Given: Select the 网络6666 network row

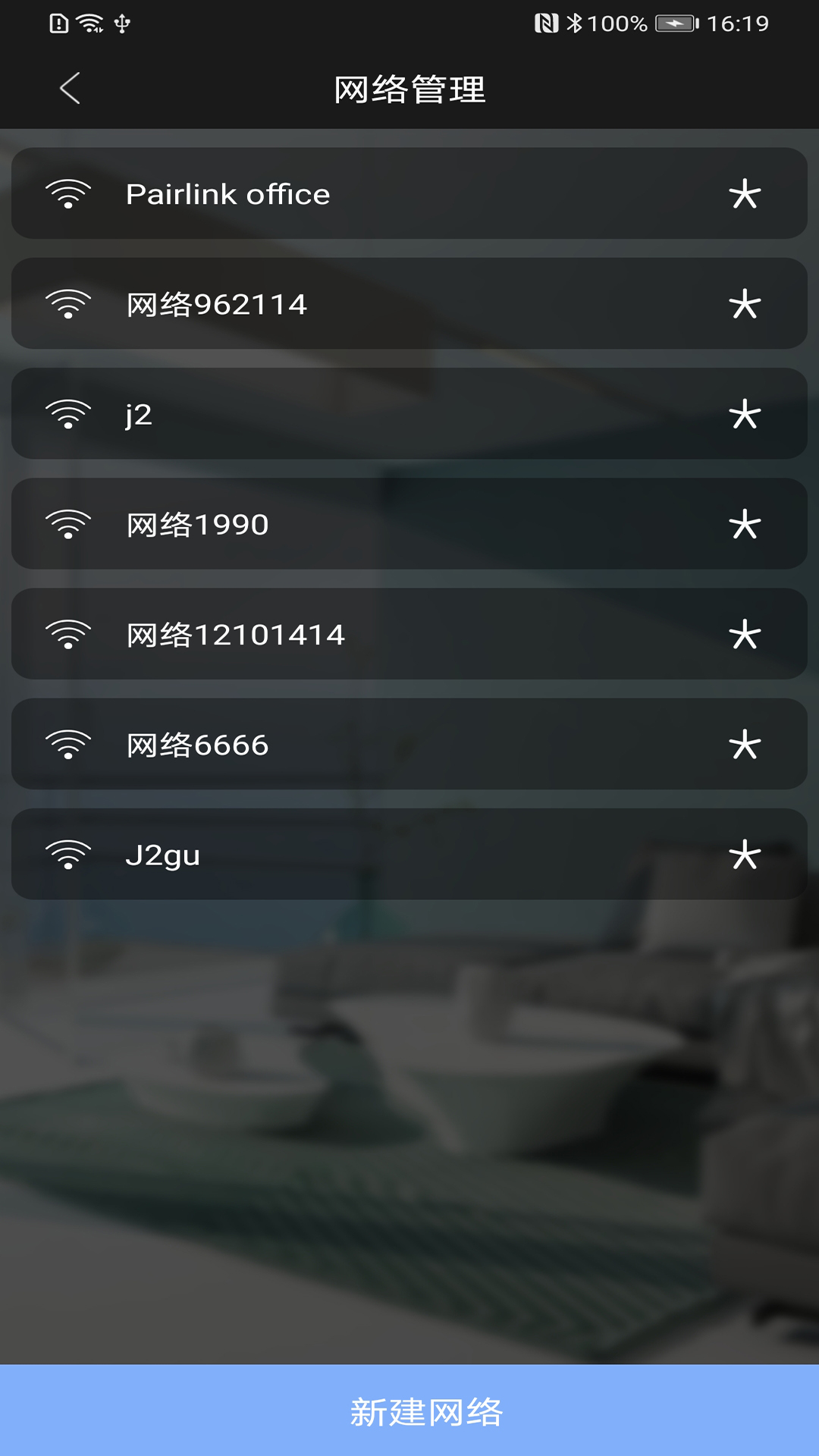Looking at the screenshot, I should point(379,745).
